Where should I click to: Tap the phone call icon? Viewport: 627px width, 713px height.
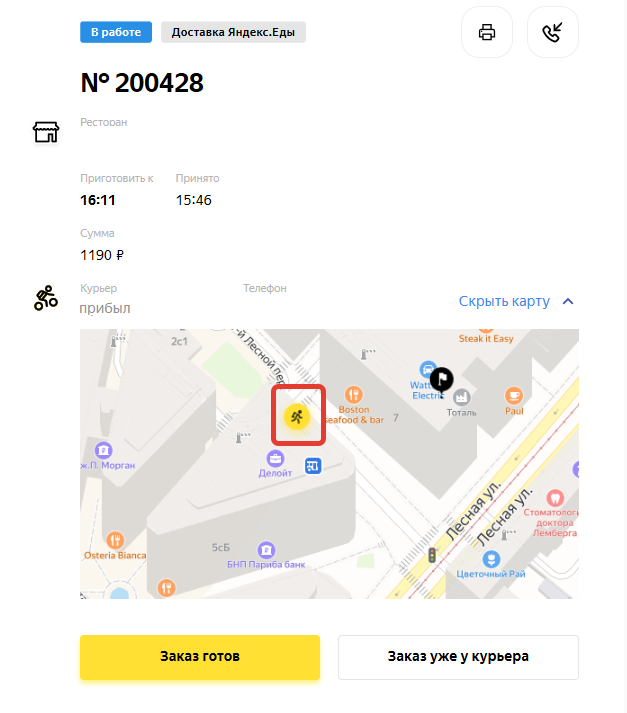pyautogui.click(x=552, y=32)
